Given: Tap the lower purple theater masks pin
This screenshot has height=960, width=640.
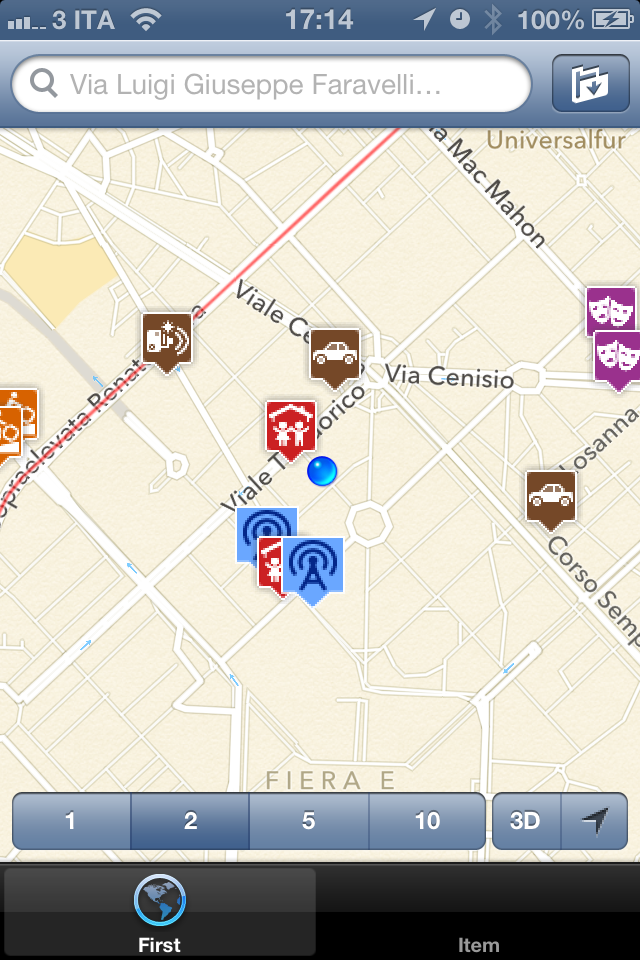Looking at the screenshot, I should click(x=617, y=360).
